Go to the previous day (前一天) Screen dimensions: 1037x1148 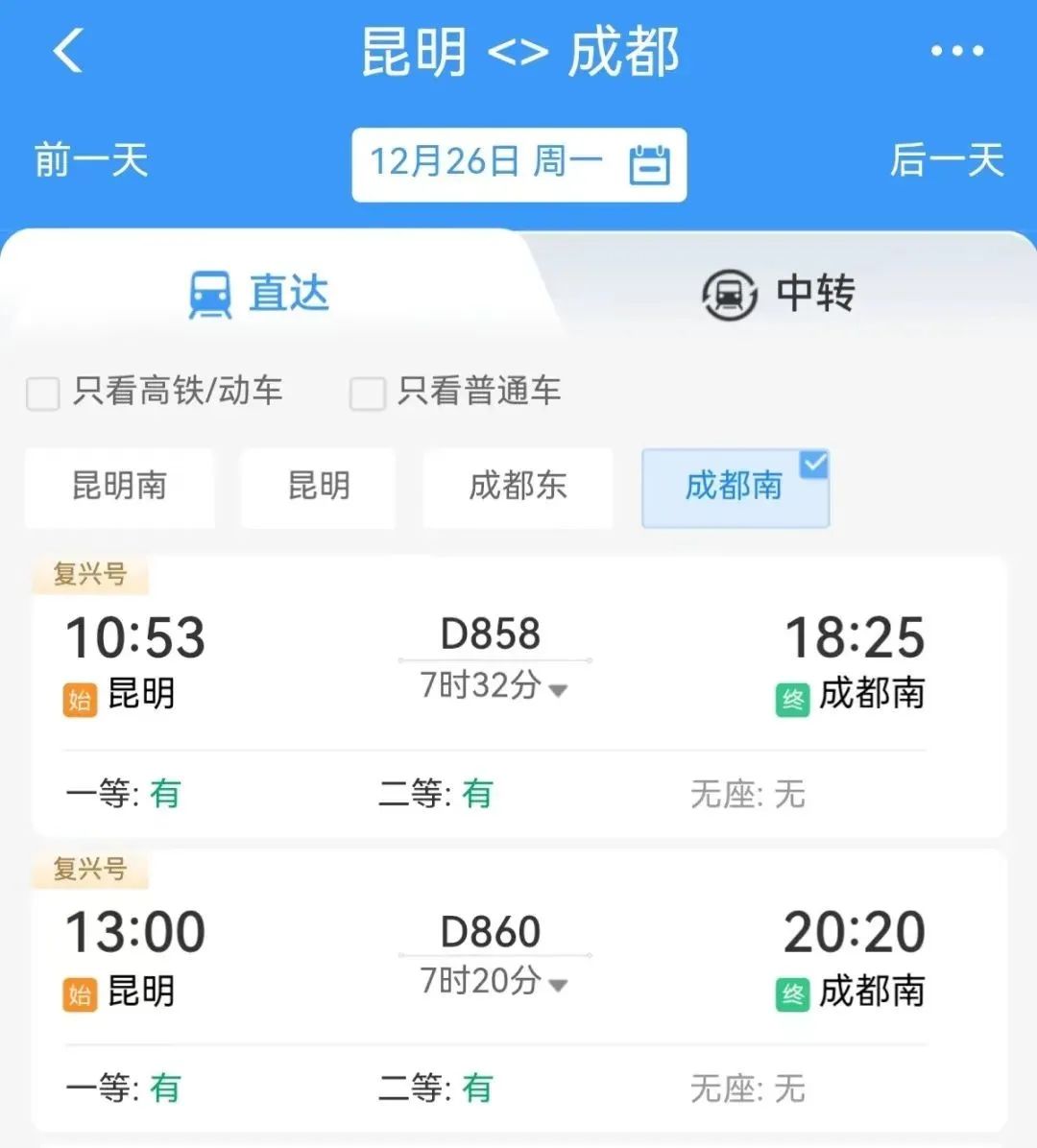pos(91,160)
